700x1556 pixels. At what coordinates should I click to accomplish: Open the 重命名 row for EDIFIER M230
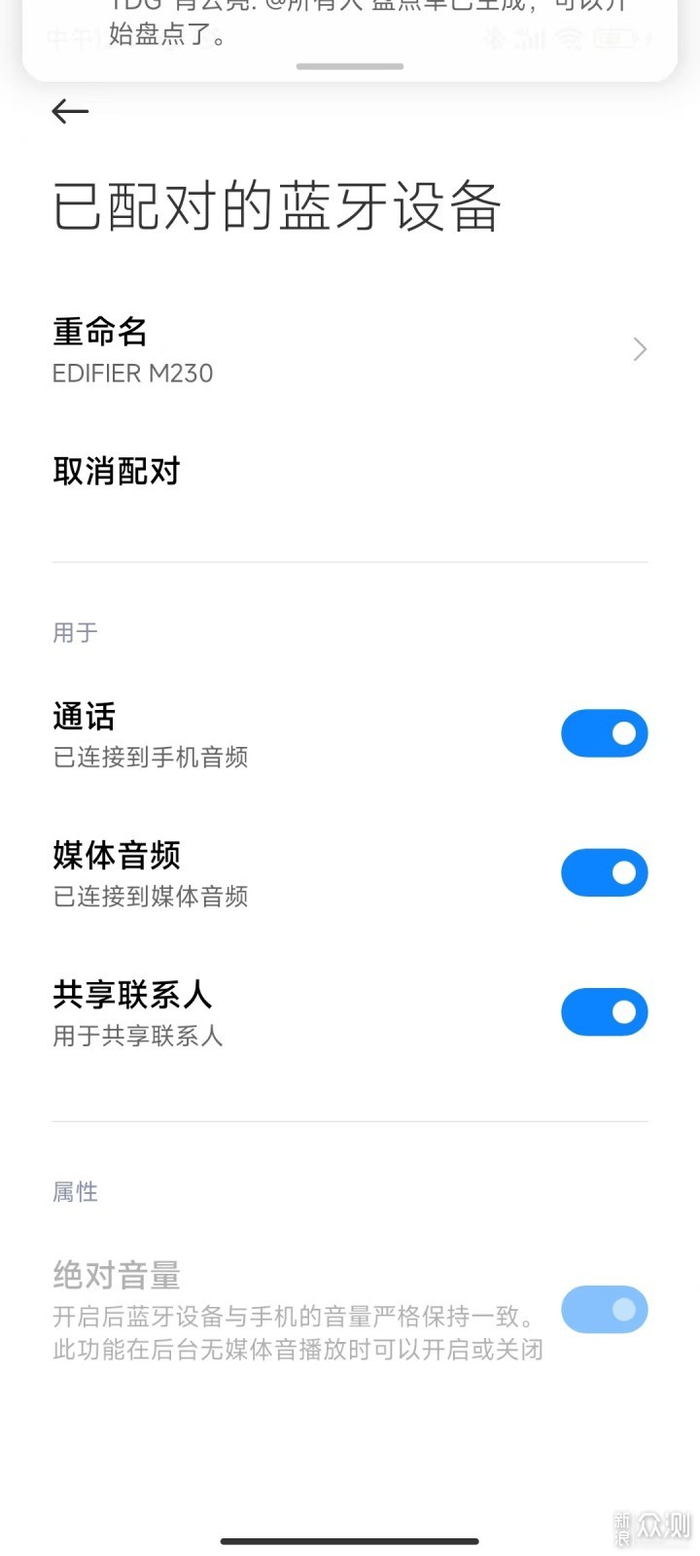[x=350, y=349]
